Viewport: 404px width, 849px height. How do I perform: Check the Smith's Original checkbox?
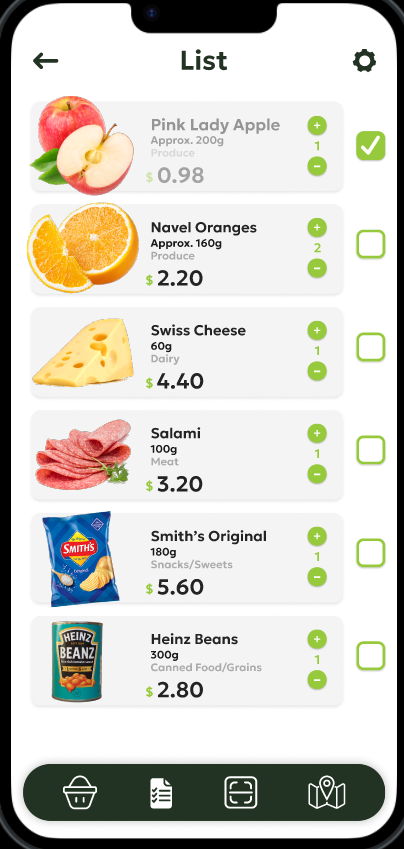click(370, 552)
